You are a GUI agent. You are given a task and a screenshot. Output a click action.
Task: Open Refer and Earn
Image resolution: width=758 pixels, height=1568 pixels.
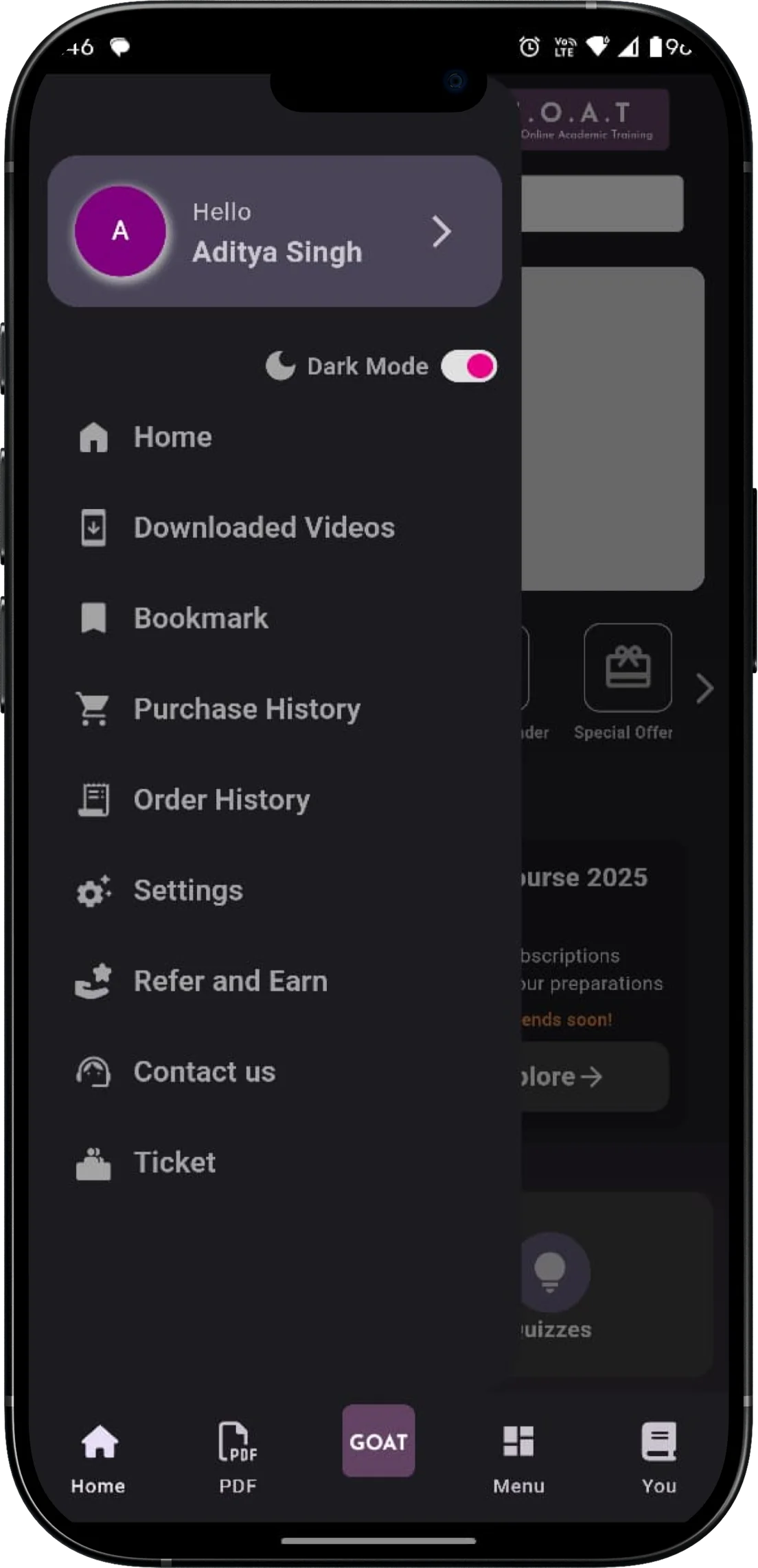230,981
